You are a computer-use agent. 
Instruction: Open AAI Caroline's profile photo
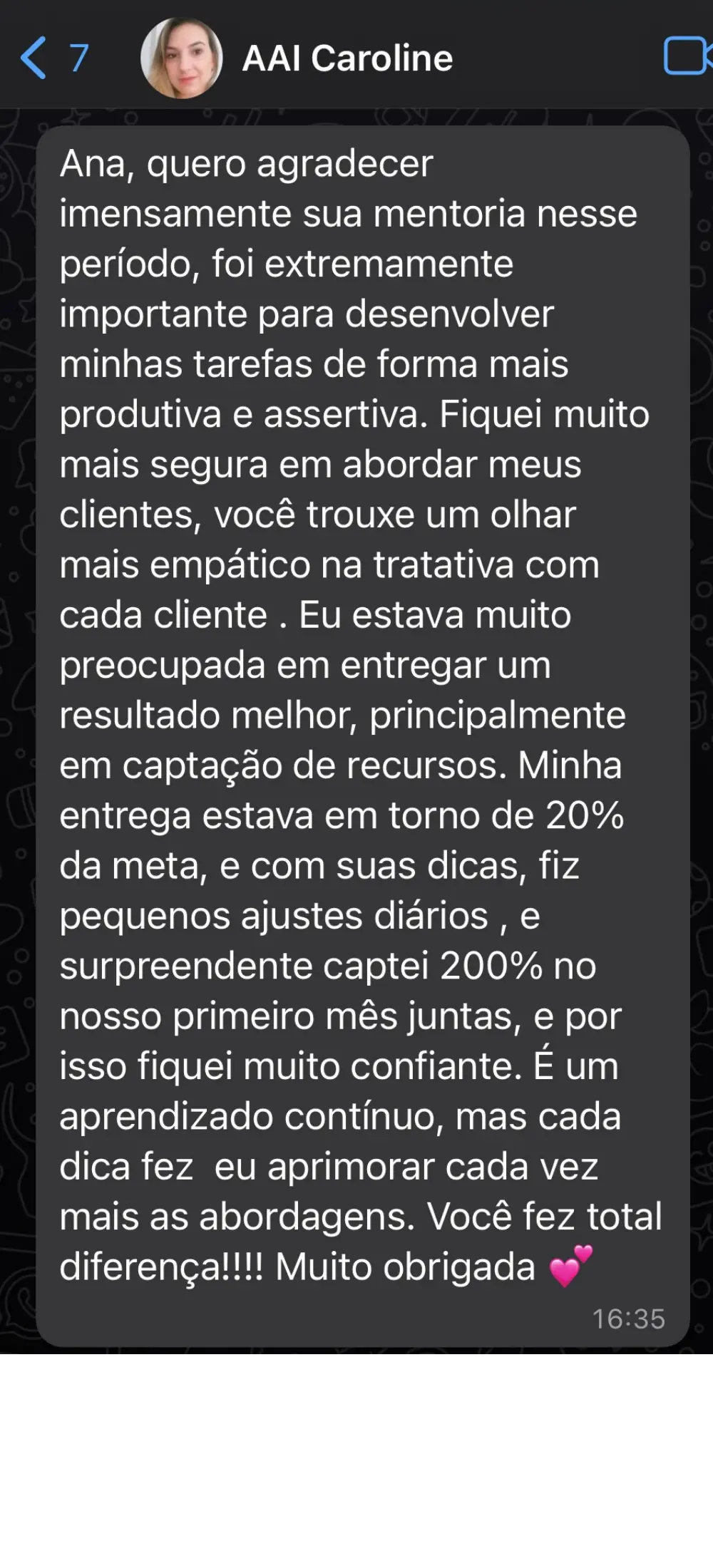point(182,58)
